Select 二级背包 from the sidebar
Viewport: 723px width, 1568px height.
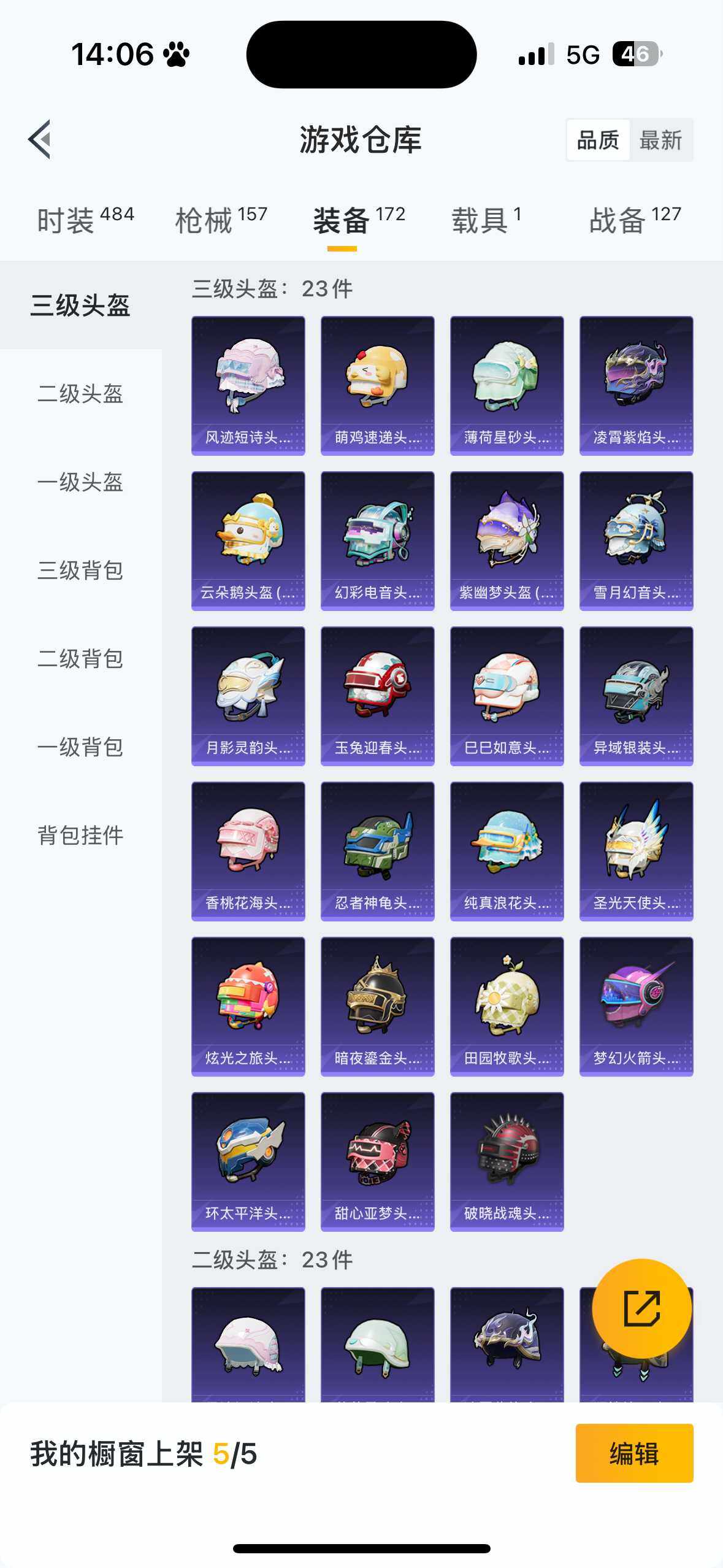(x=80, y=659)
